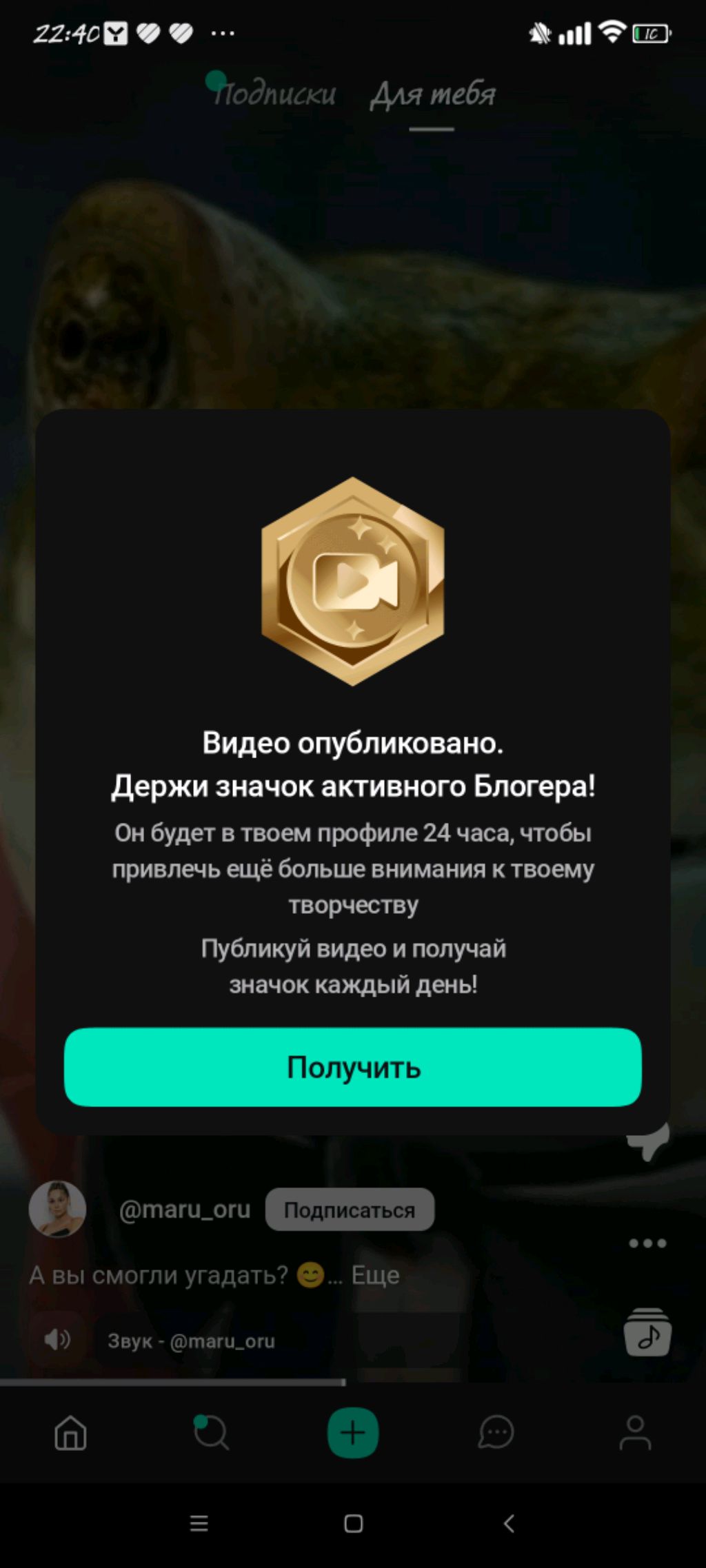Expand the caption with Еще
The image size is (706, 1568).
[376, 1275]
